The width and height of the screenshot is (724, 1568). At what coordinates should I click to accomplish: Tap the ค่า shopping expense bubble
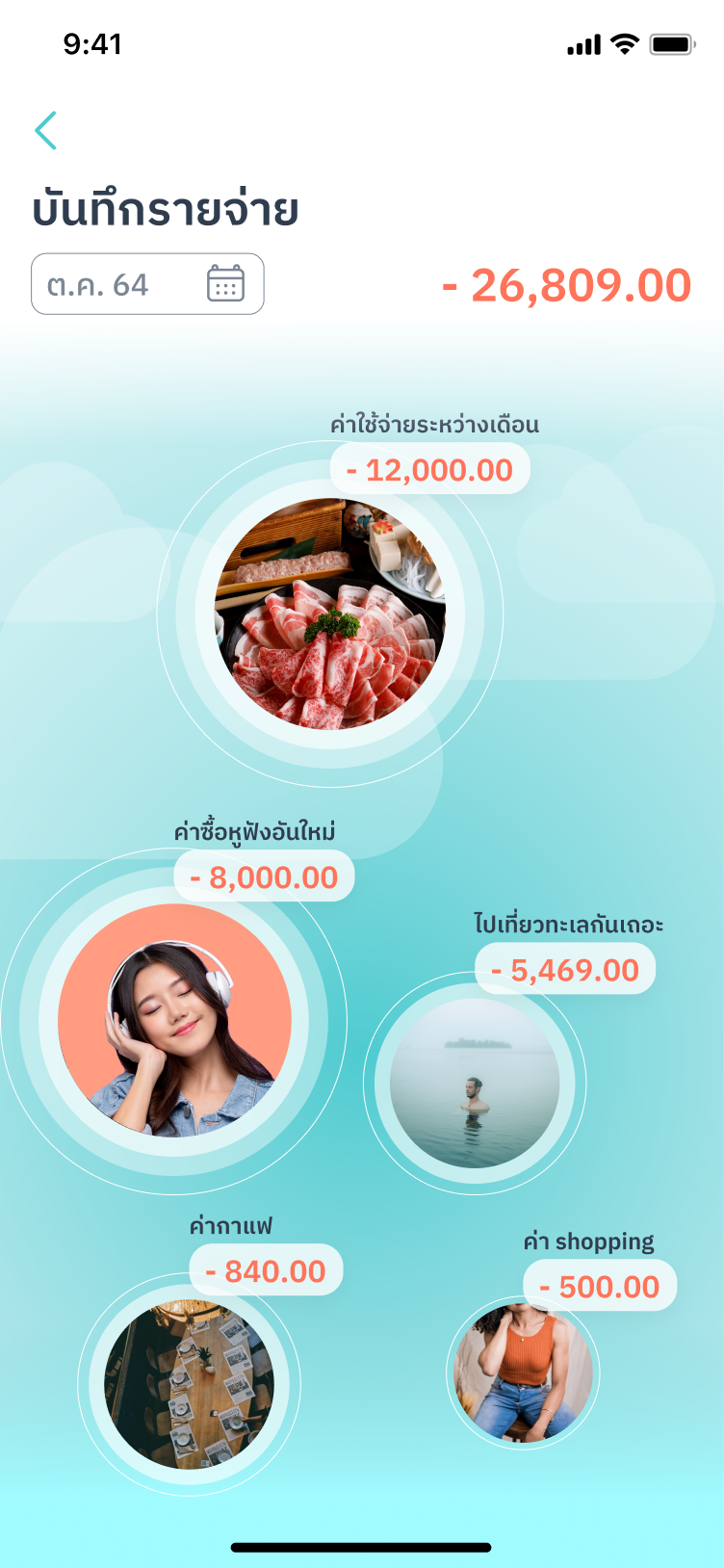tap(523, 1373)
